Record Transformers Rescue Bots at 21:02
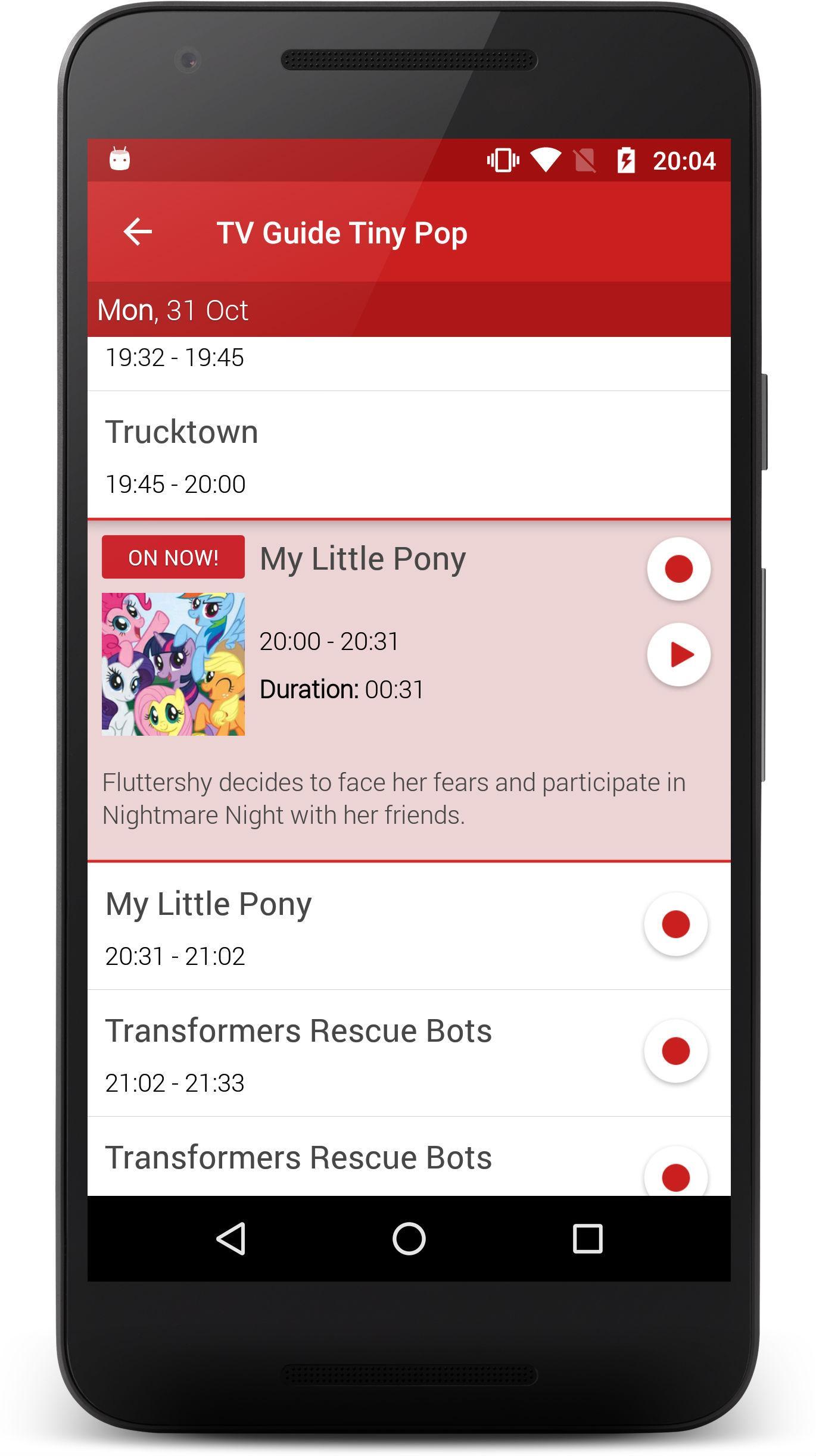 click(x=675, y=1051)
